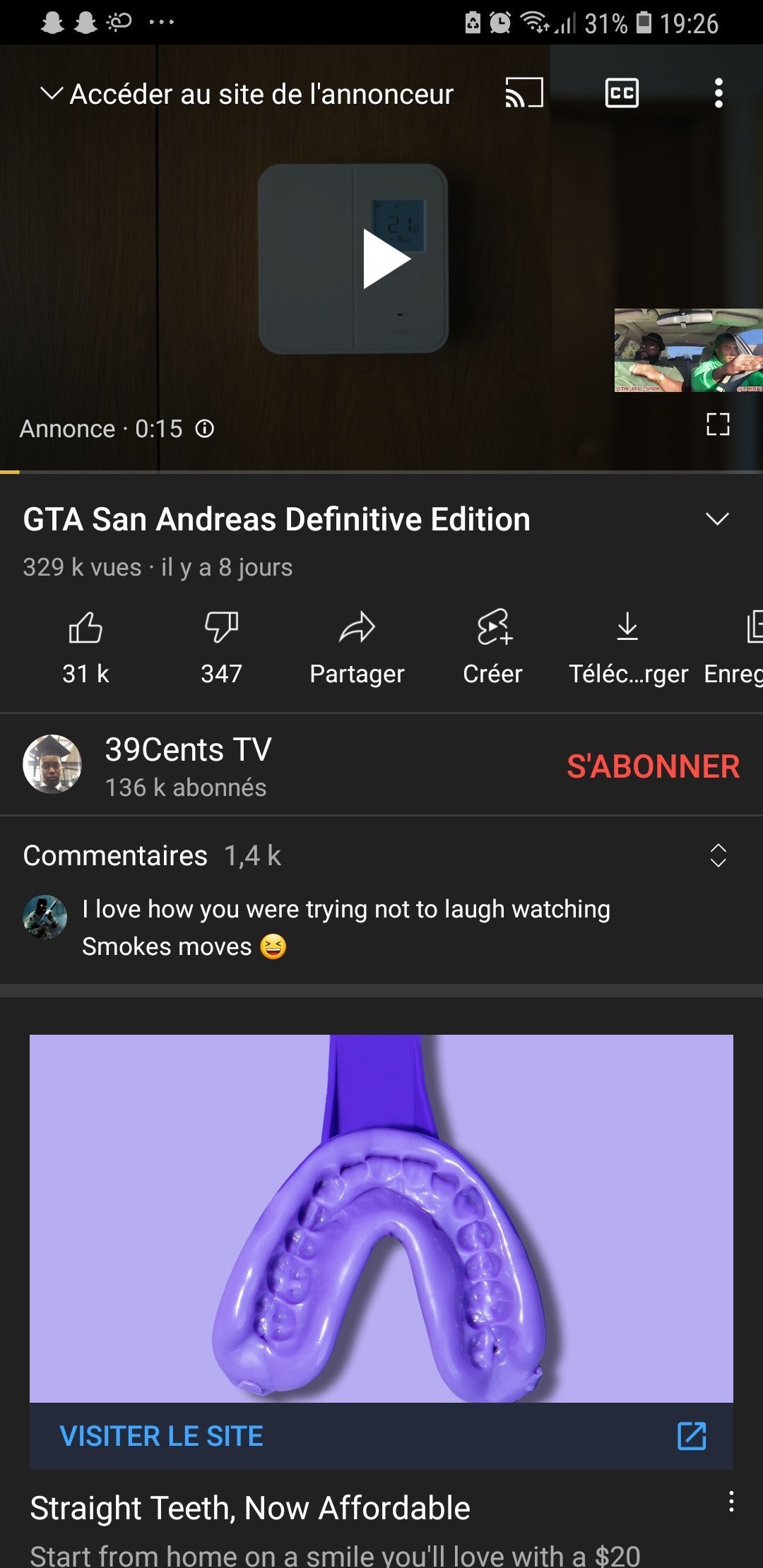The width and height of the screenshot is (763, 1568).
Task: Share the video via Partager
Action: click(357, 644)
